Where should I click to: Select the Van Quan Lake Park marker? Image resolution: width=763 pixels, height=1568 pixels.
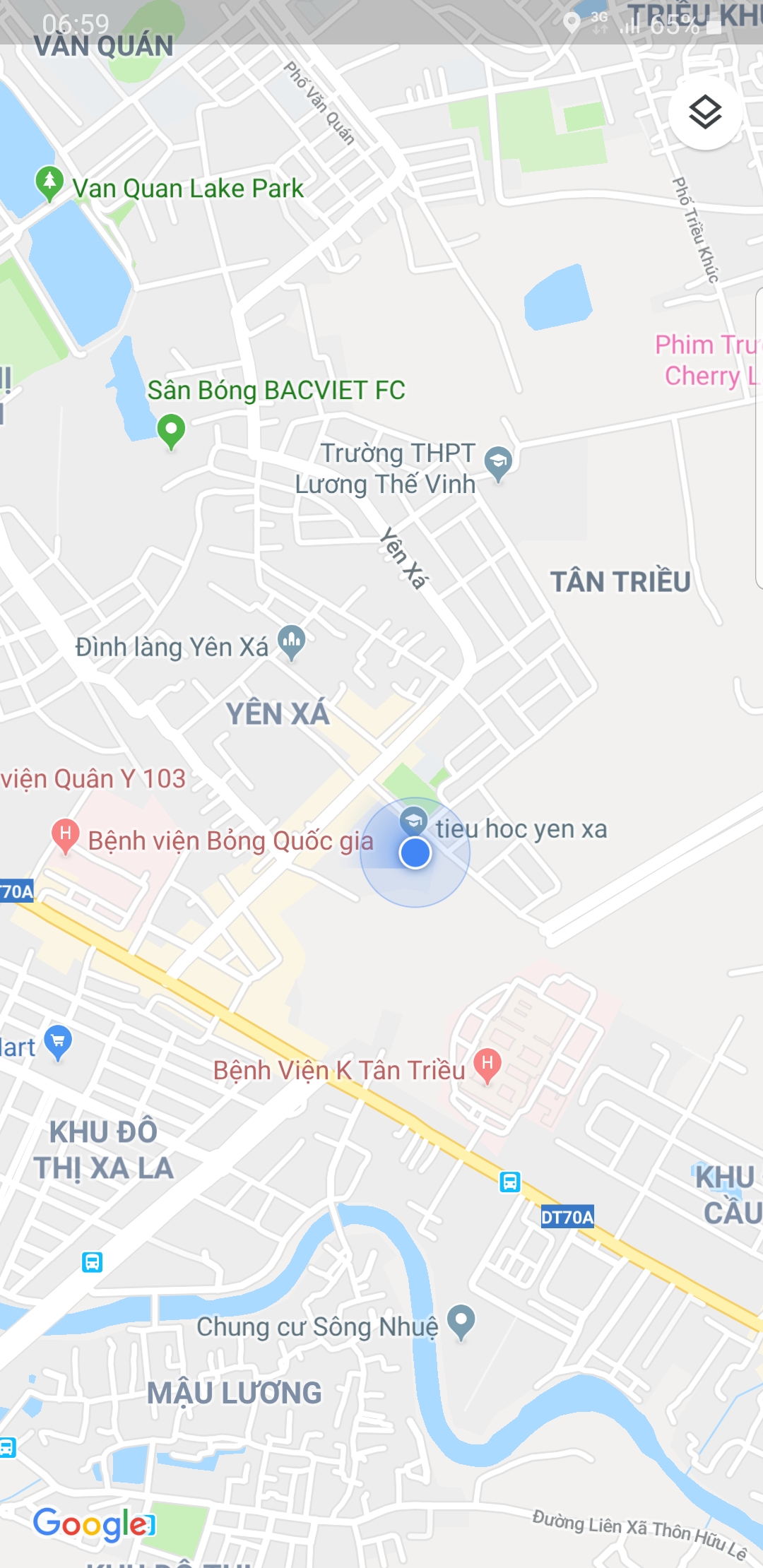(x=49, y=184)
